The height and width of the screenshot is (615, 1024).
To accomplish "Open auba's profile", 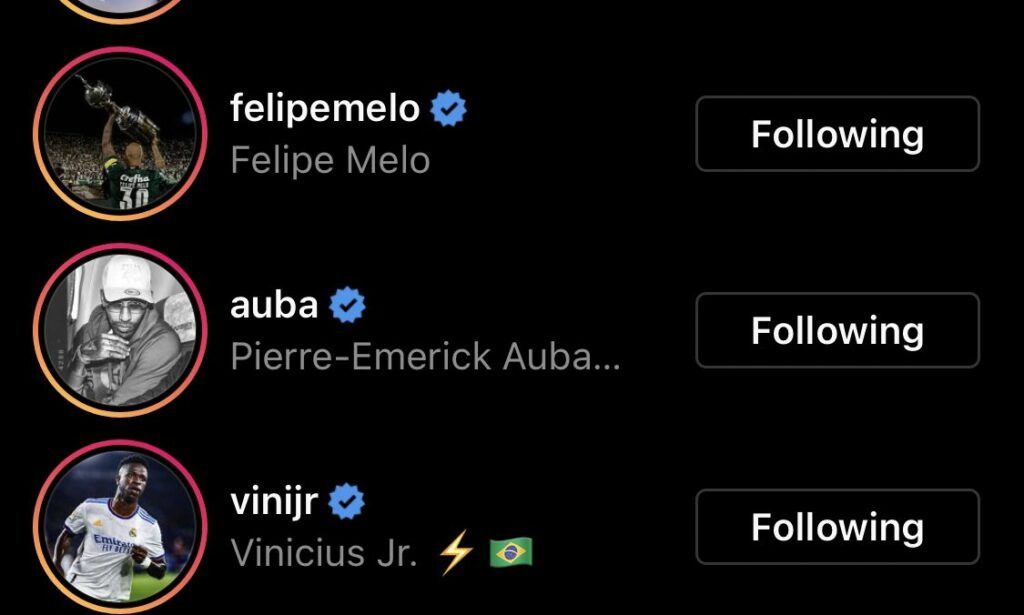I will point(274,304).
